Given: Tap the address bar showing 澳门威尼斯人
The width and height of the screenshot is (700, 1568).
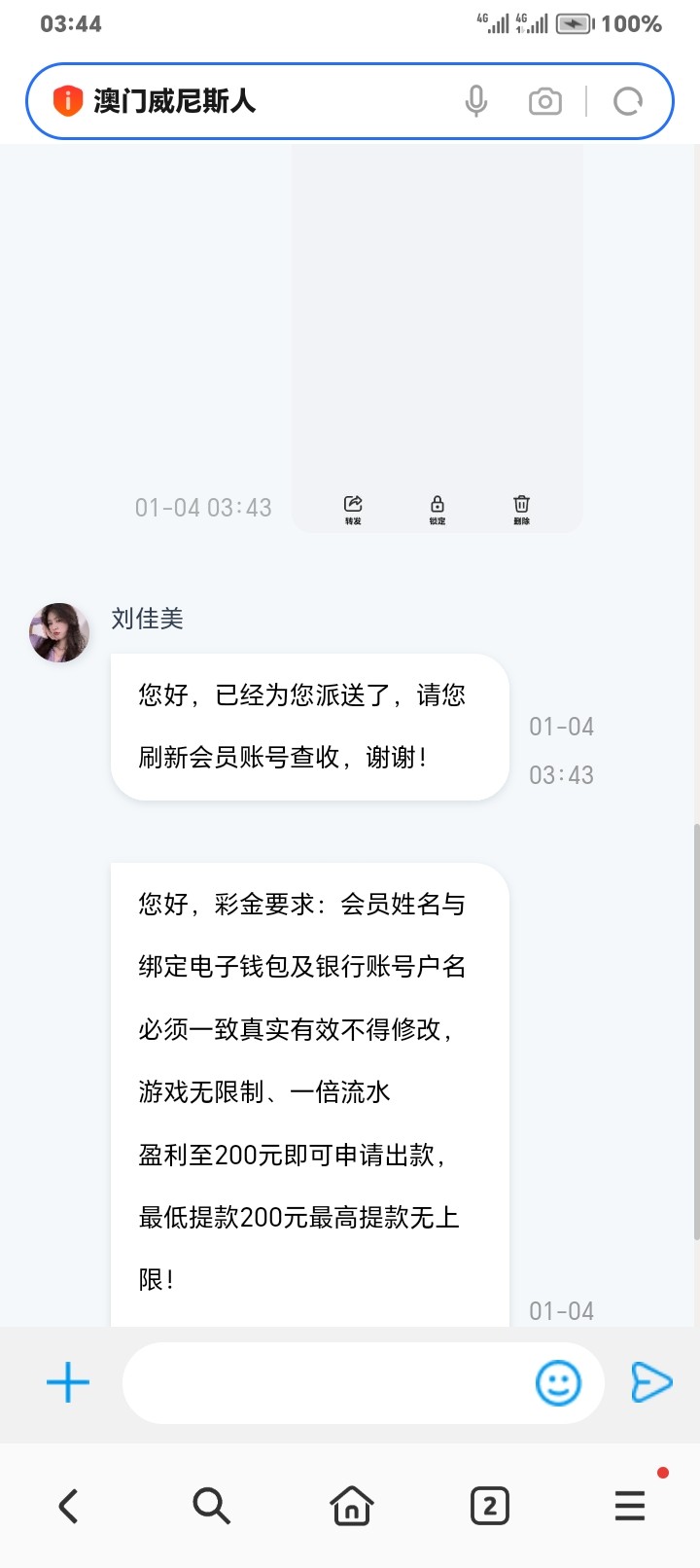Looking at the screenshot, I should 262,101.
